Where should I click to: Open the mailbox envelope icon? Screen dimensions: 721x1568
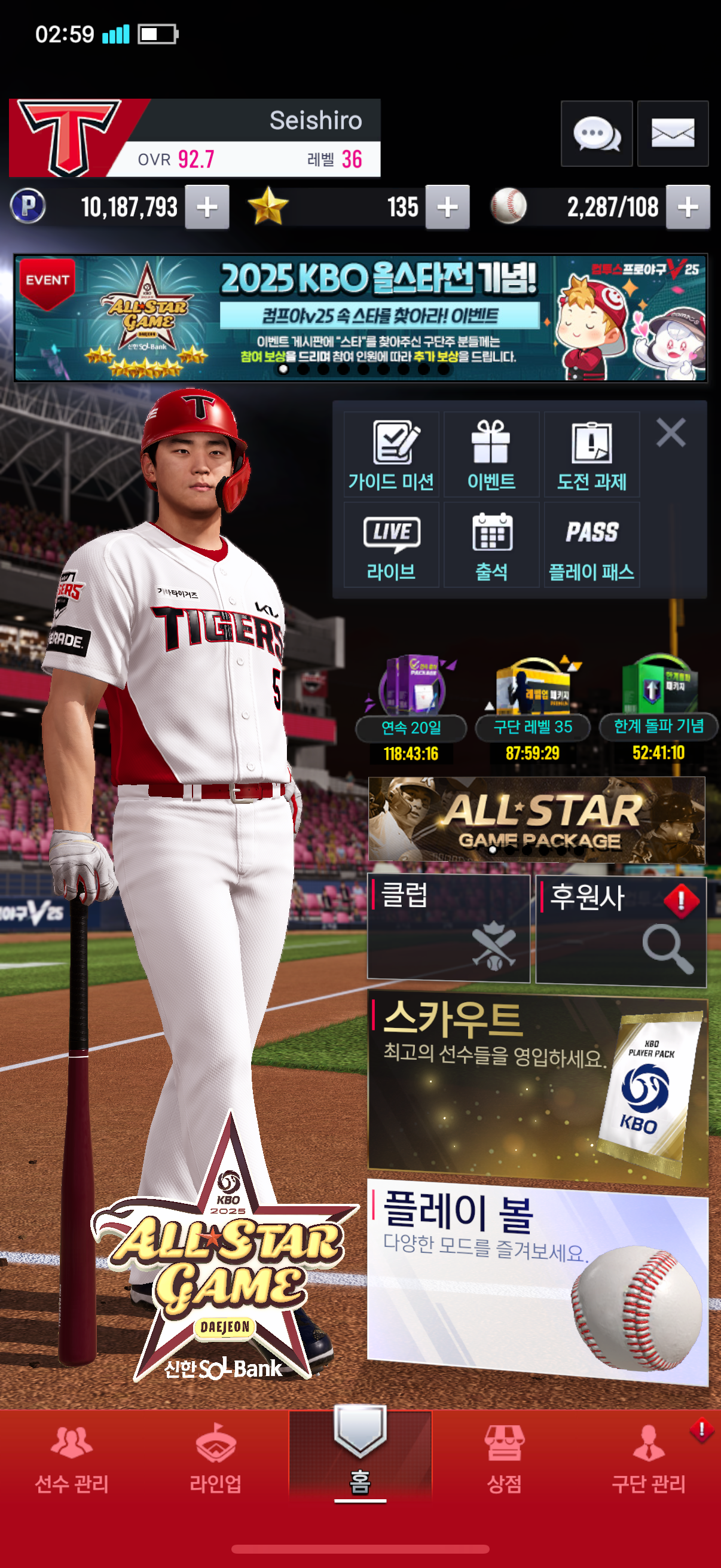coord(673,133)
